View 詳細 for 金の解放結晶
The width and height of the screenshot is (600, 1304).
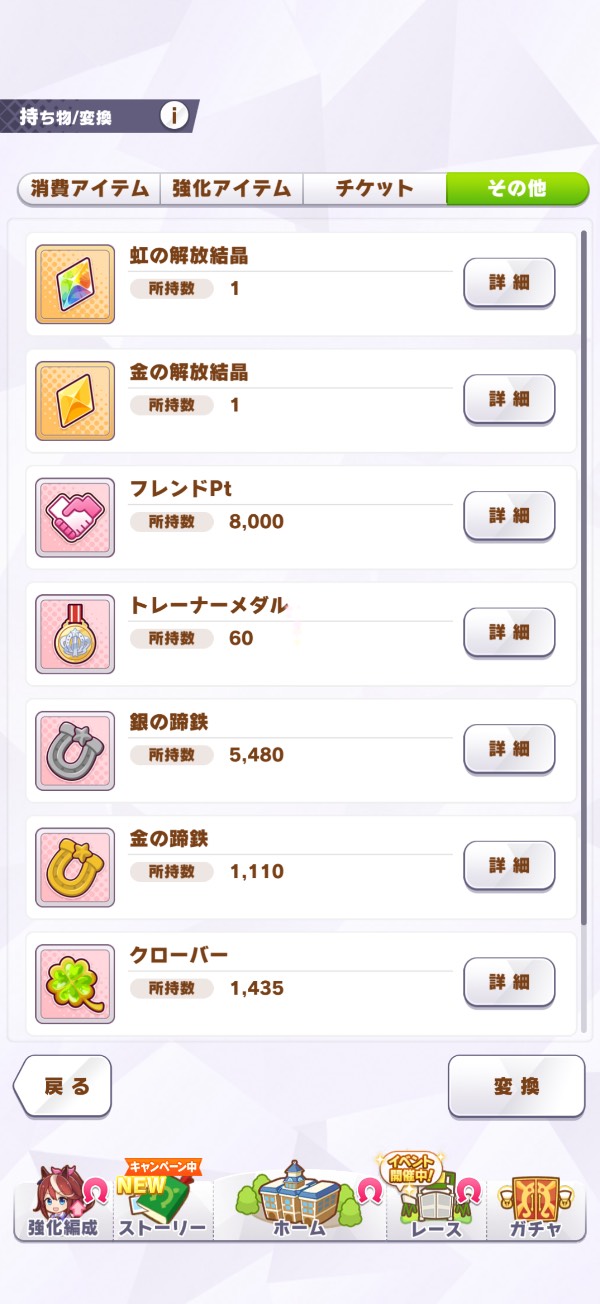[509, 399]
